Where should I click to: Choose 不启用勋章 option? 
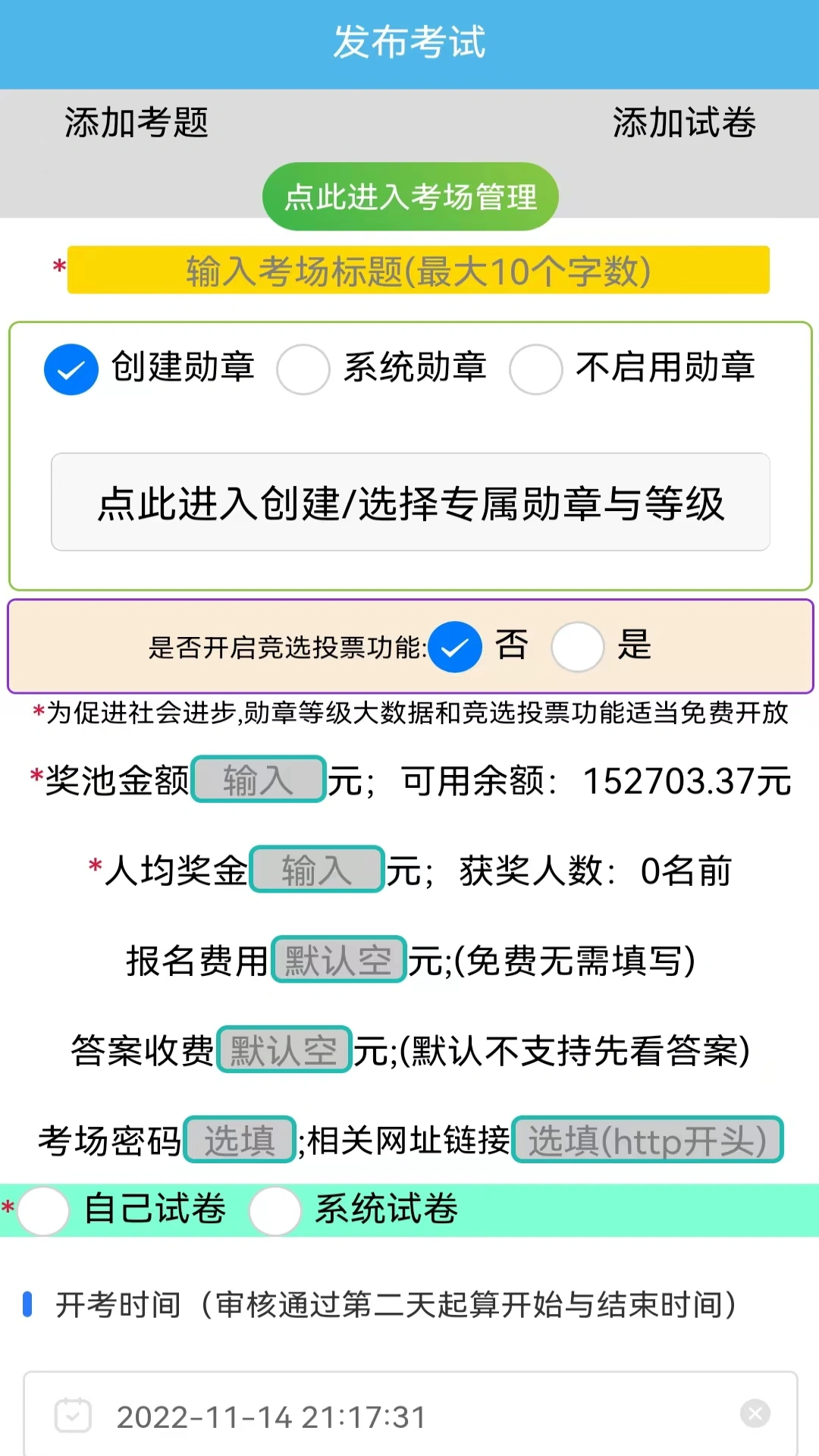point(537,369)
